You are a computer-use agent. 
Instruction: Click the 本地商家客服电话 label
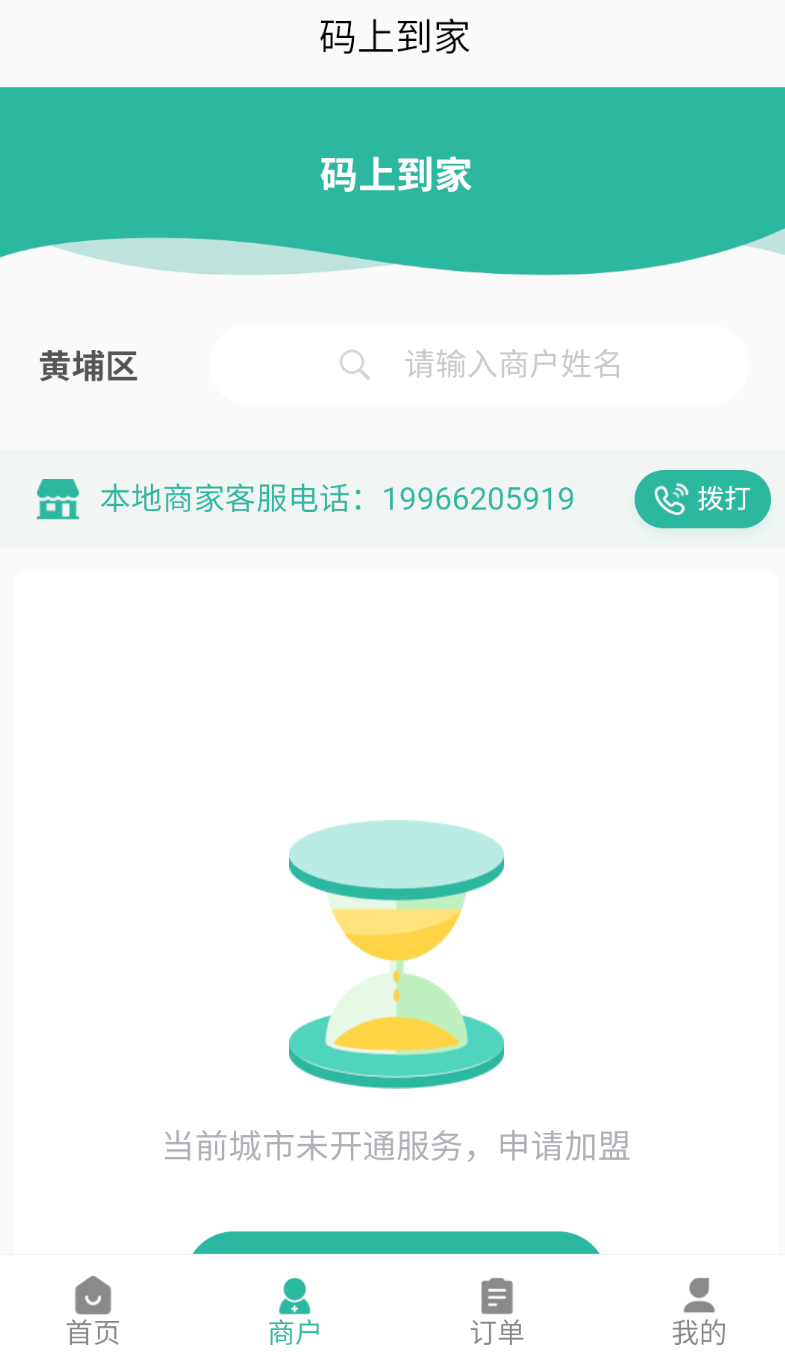pyautogui.click(x=228, y=499)
